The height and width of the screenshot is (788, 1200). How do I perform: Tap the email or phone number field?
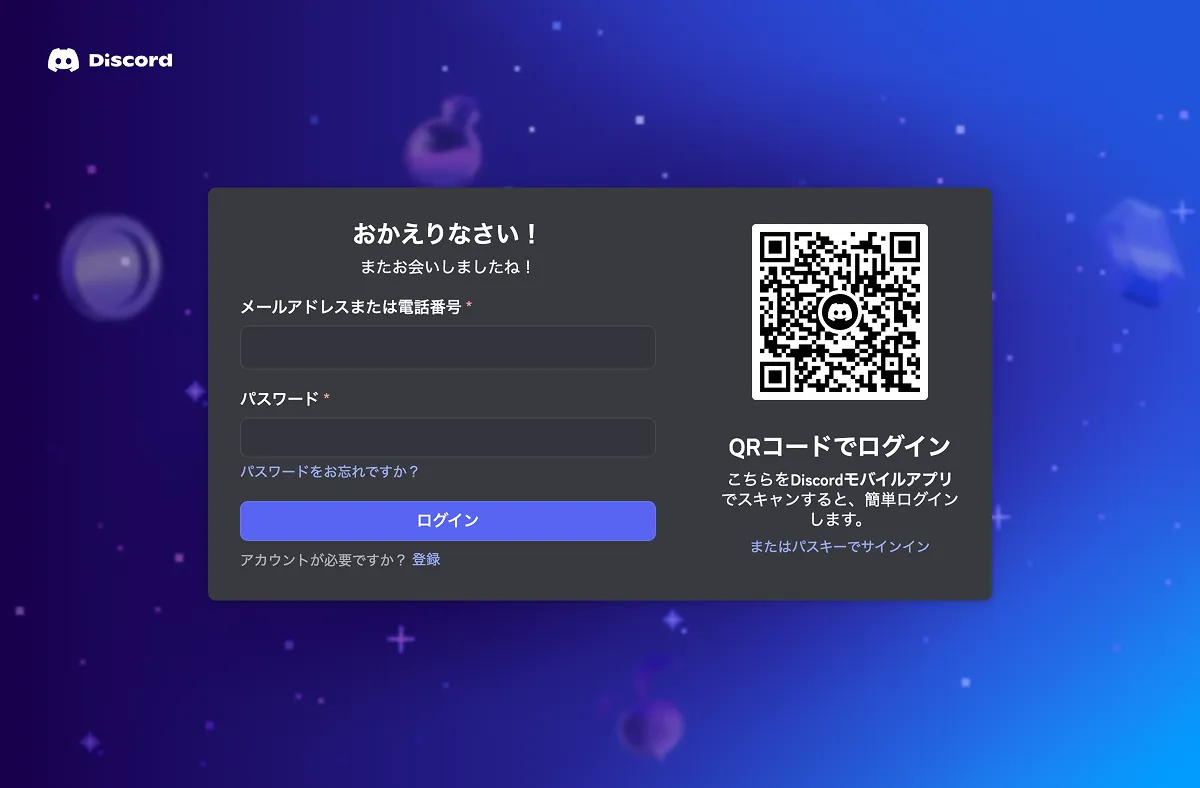(x=447, y=347)
